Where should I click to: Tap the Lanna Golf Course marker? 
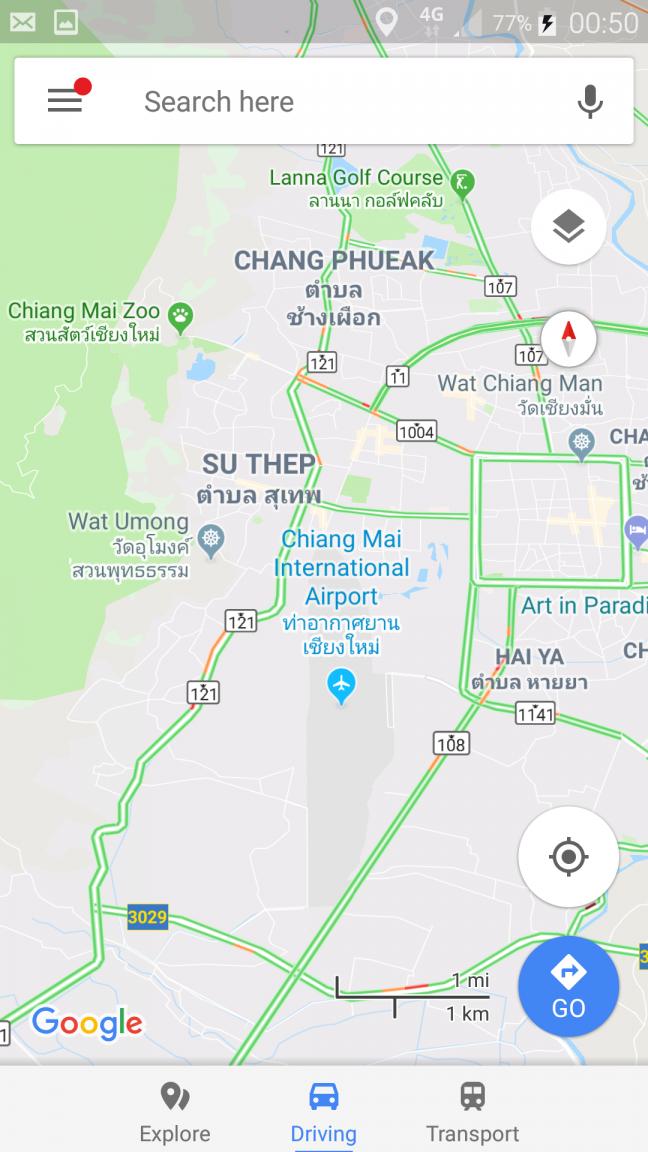(x=461, y=182)
